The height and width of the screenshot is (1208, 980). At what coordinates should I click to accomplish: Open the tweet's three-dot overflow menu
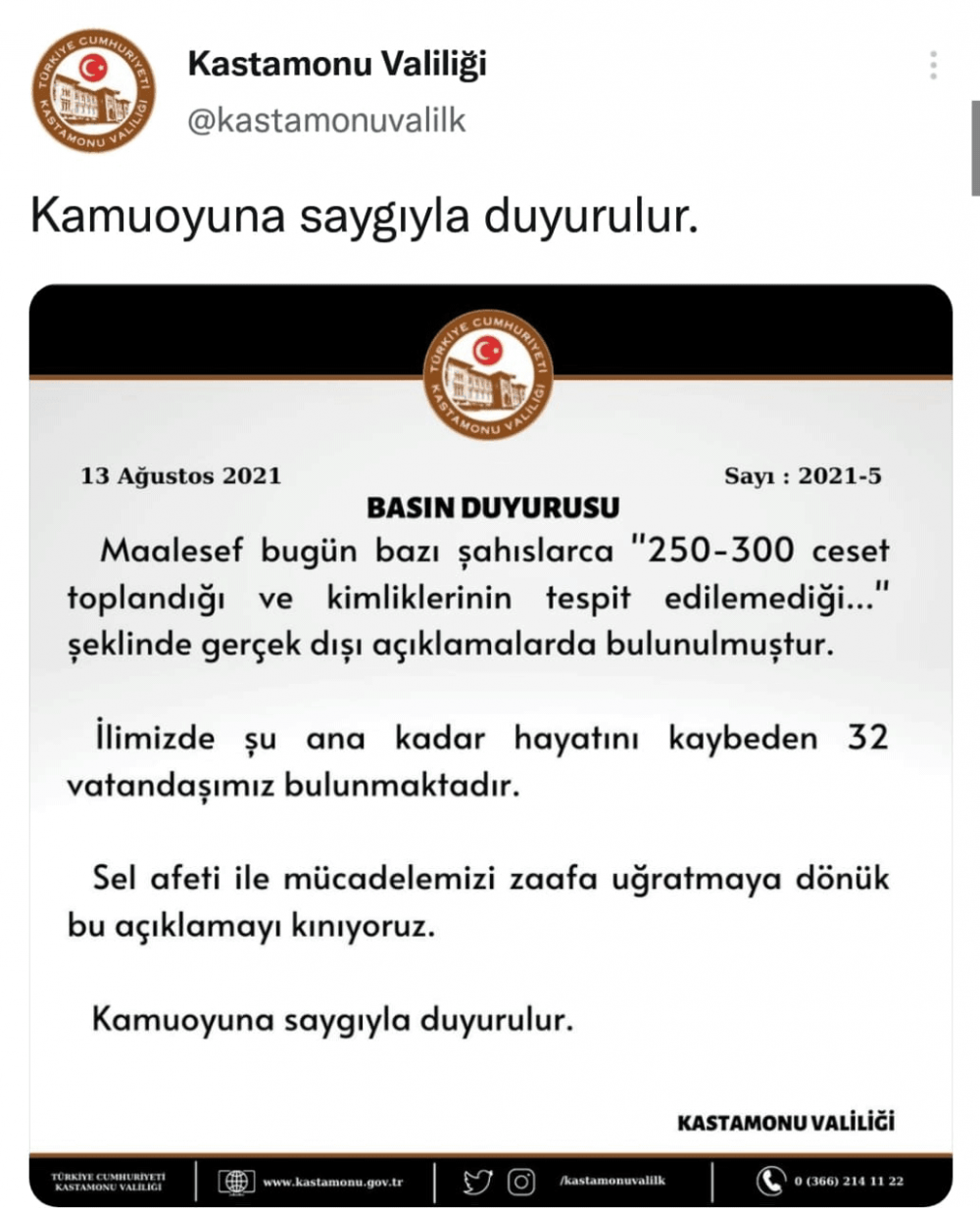click(x=933, y=66)
